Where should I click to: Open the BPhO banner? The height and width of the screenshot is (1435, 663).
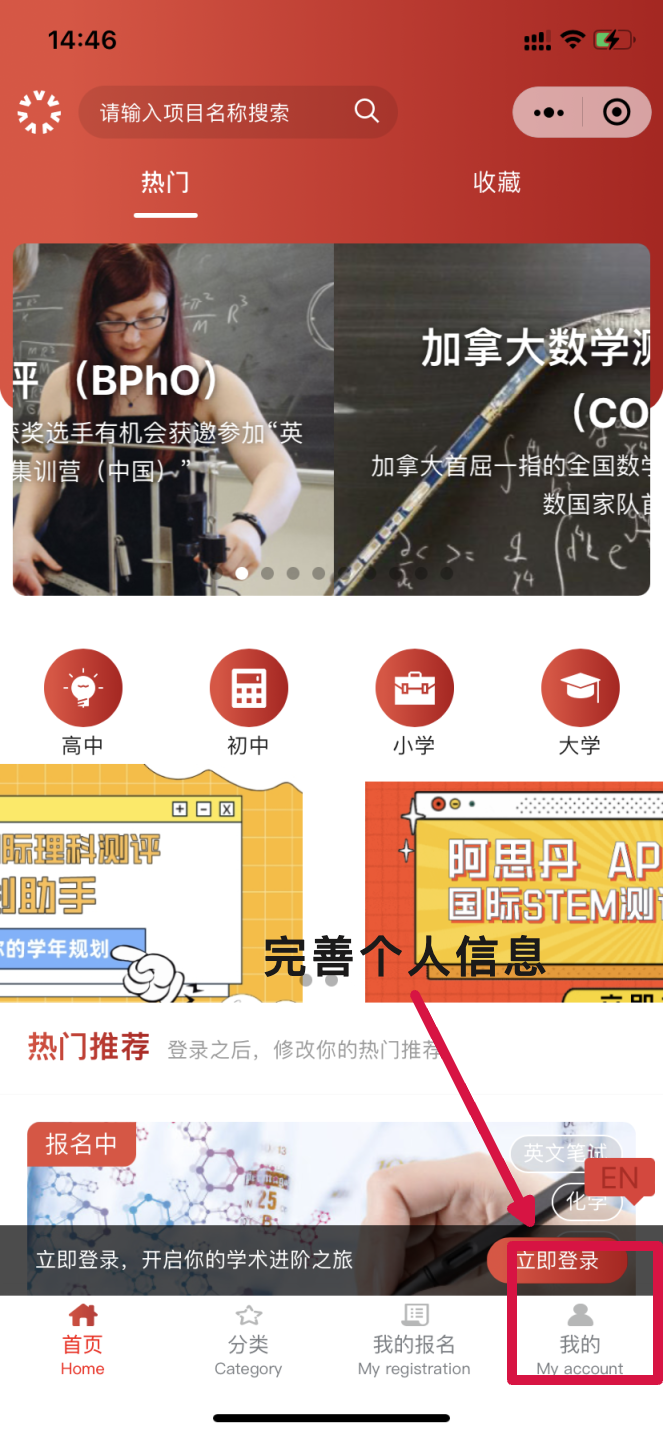click(172, 420)
